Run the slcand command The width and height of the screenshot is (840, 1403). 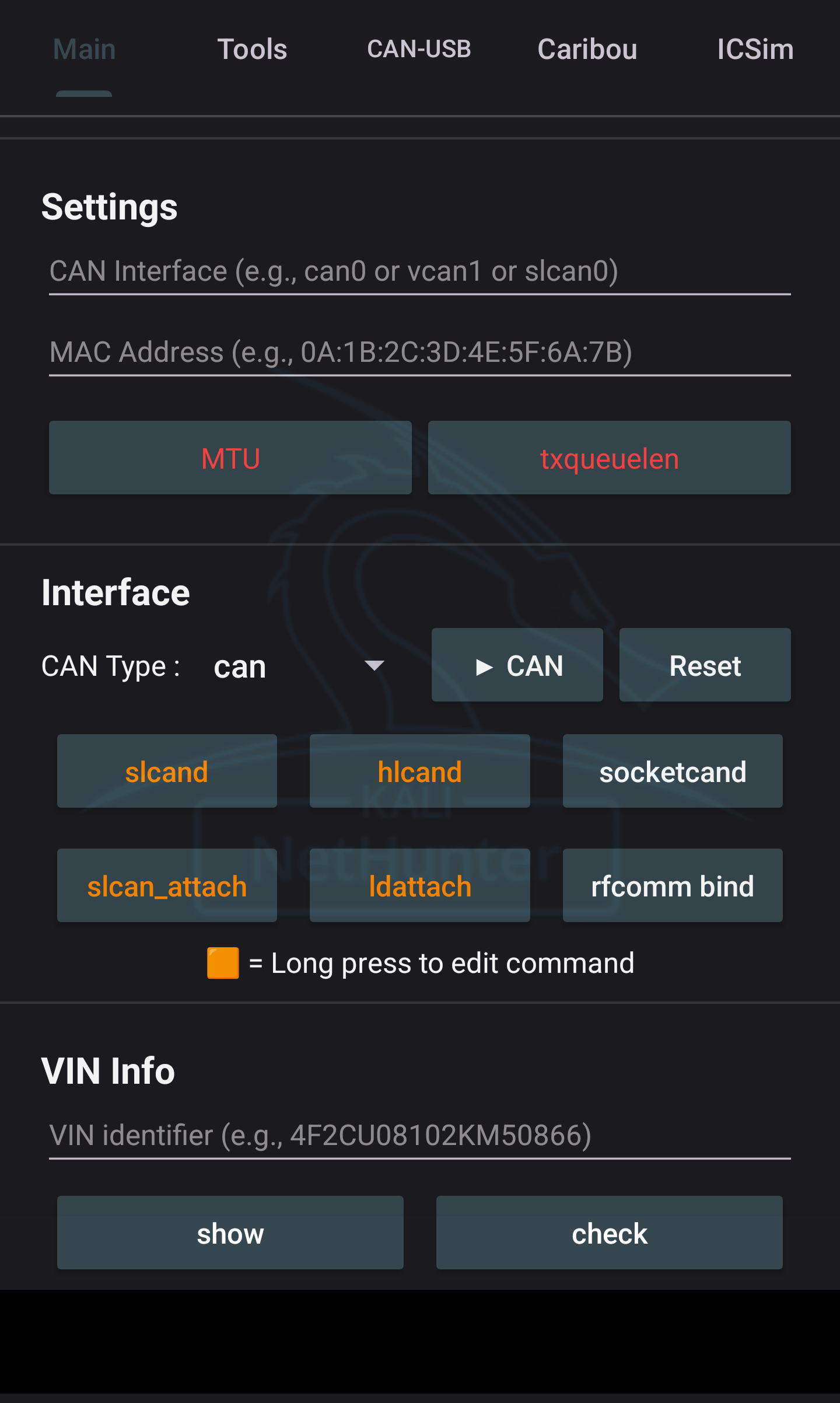pyautogui.click(x=167, y=772)
